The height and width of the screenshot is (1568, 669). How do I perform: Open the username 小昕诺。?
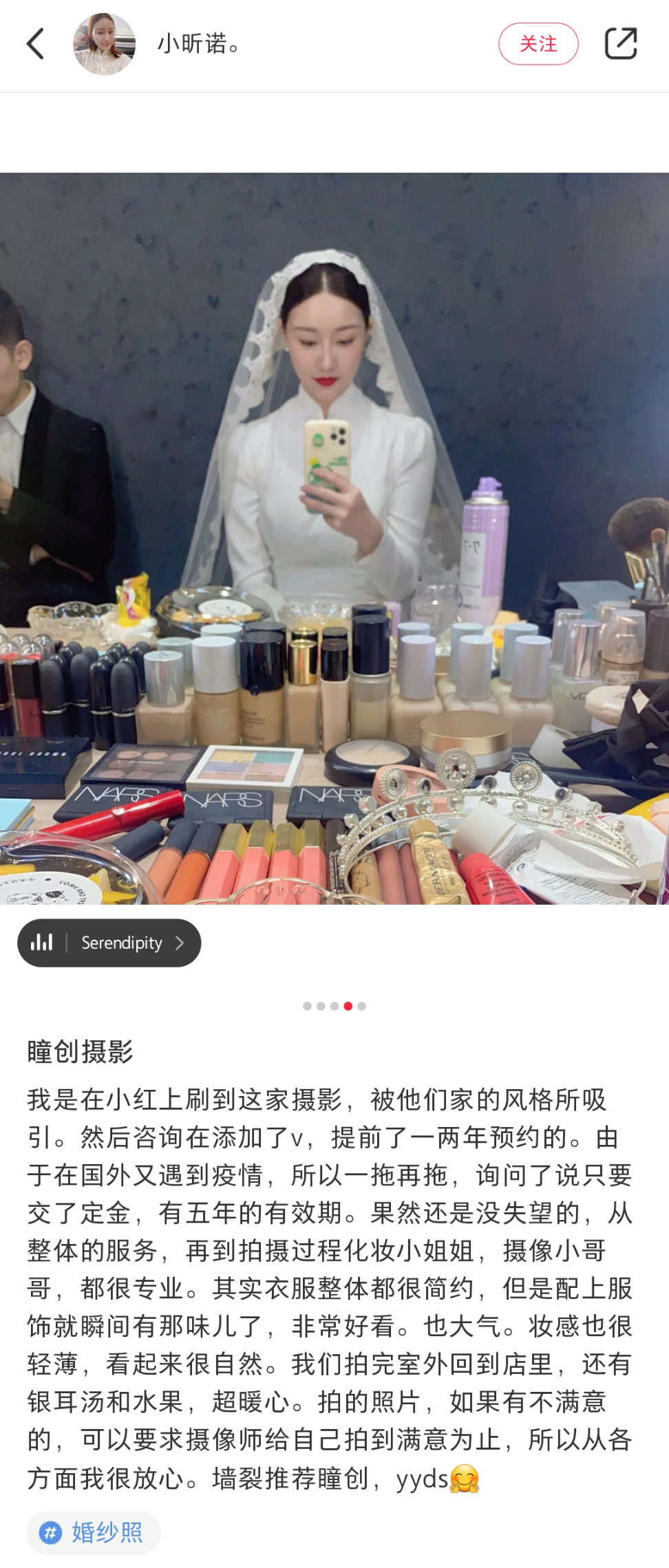[x=199, y=44]
